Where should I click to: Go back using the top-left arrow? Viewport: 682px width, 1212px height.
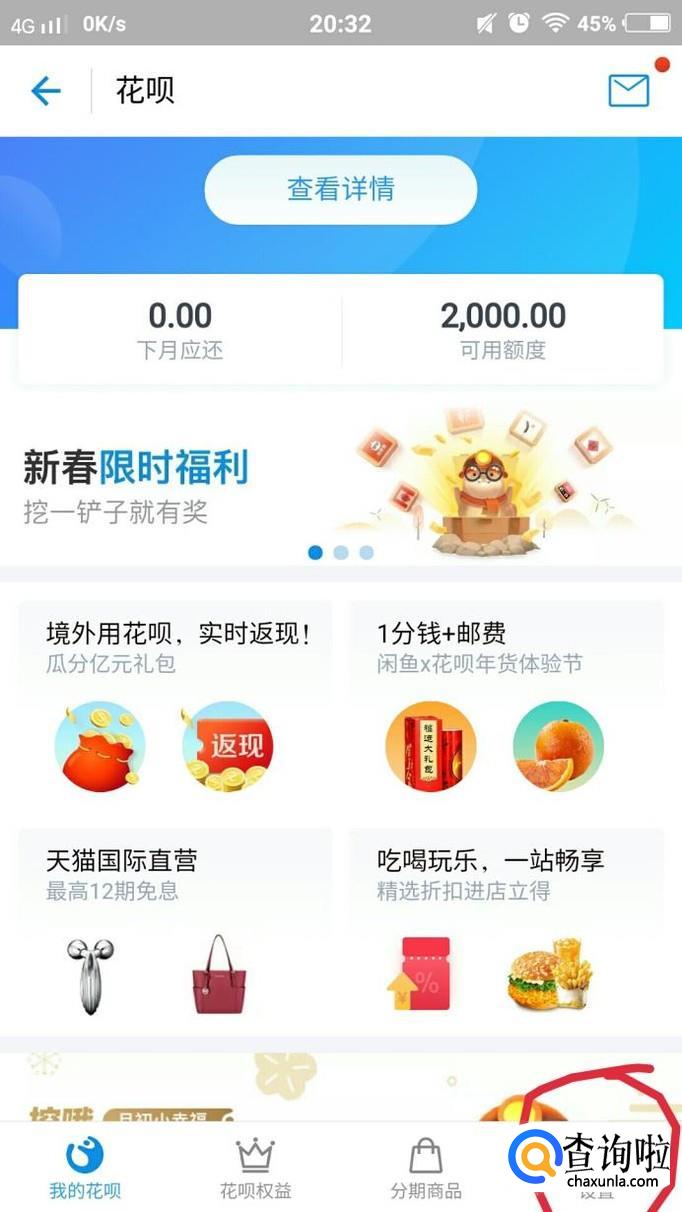coord(46,92)
